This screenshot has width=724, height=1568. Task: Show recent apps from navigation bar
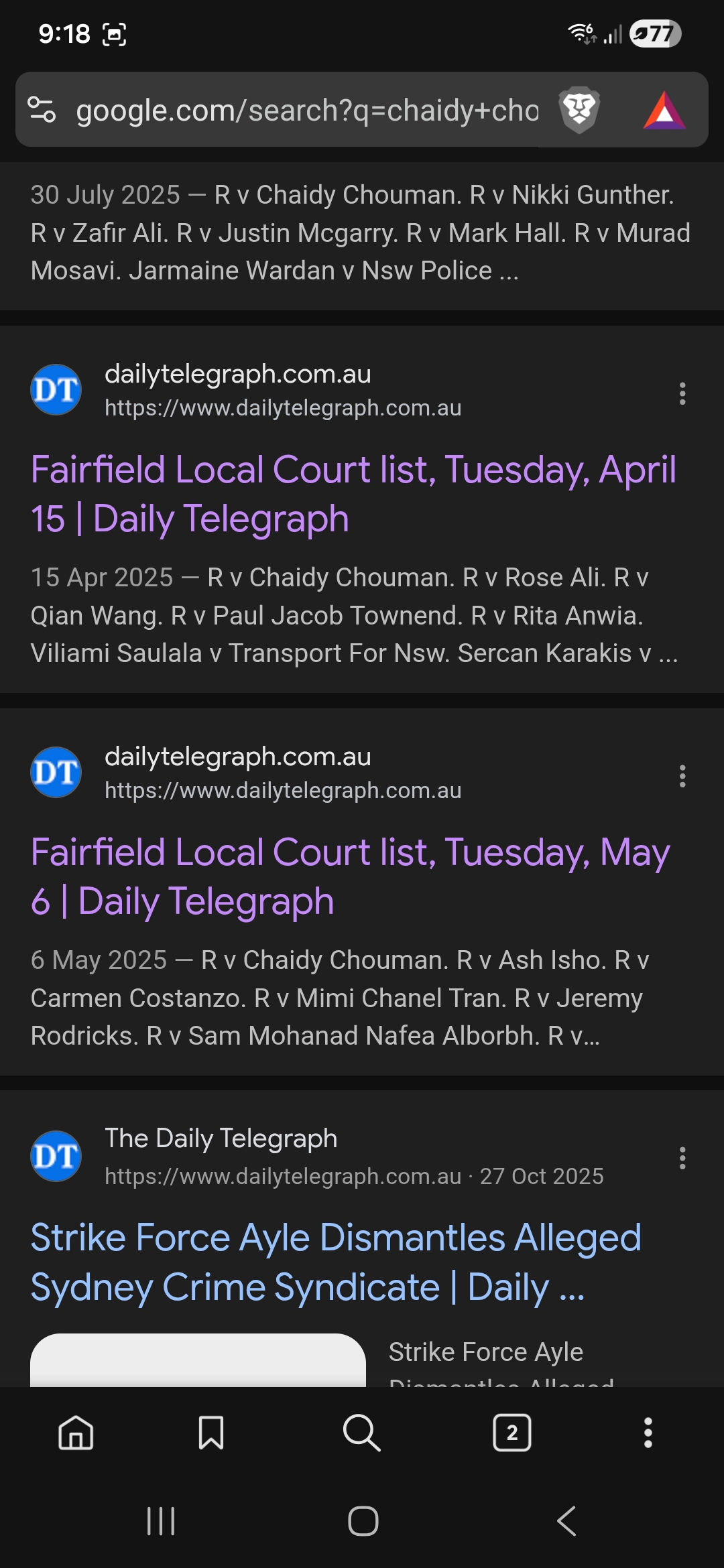click(161, 1520)
